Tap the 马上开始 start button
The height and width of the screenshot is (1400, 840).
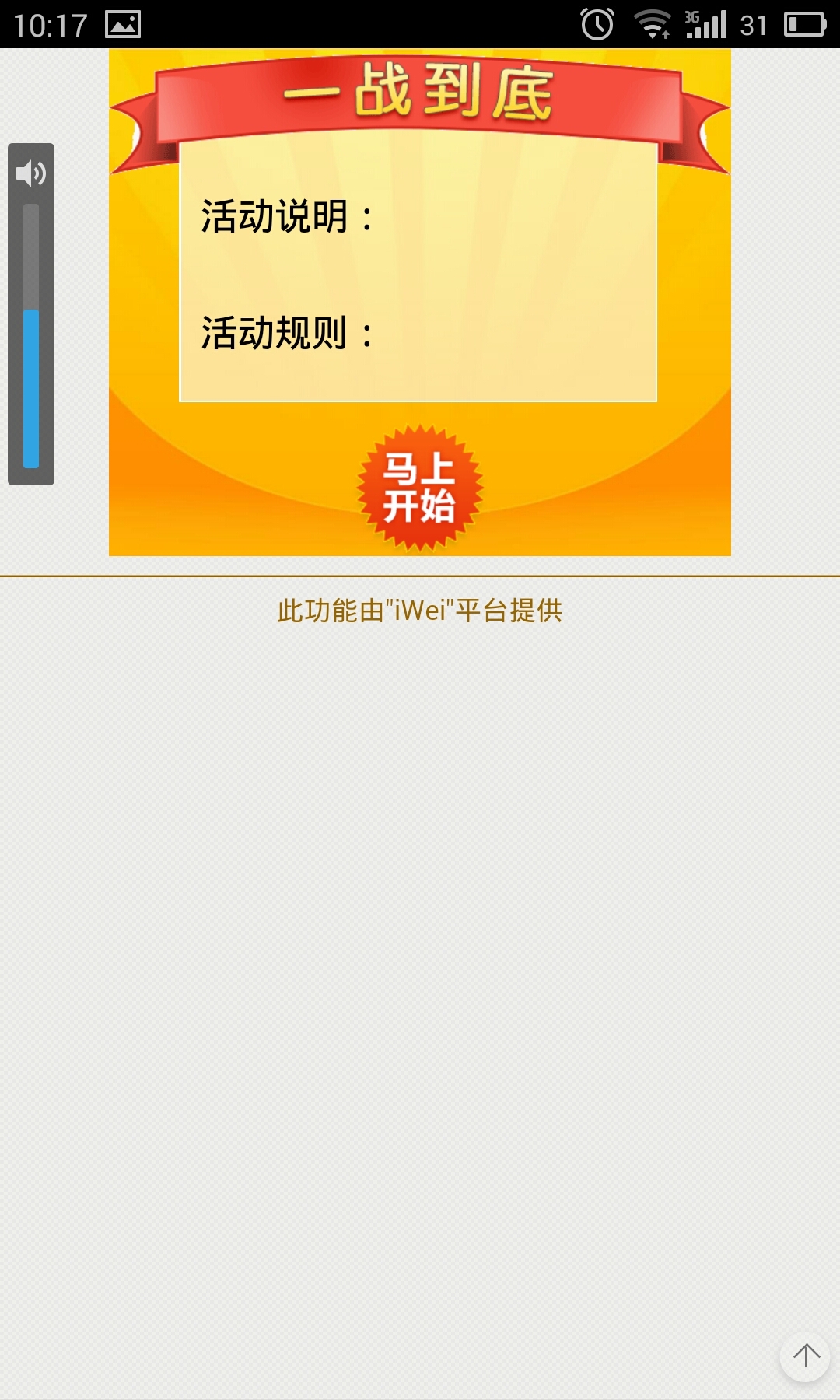click(420, 488)
